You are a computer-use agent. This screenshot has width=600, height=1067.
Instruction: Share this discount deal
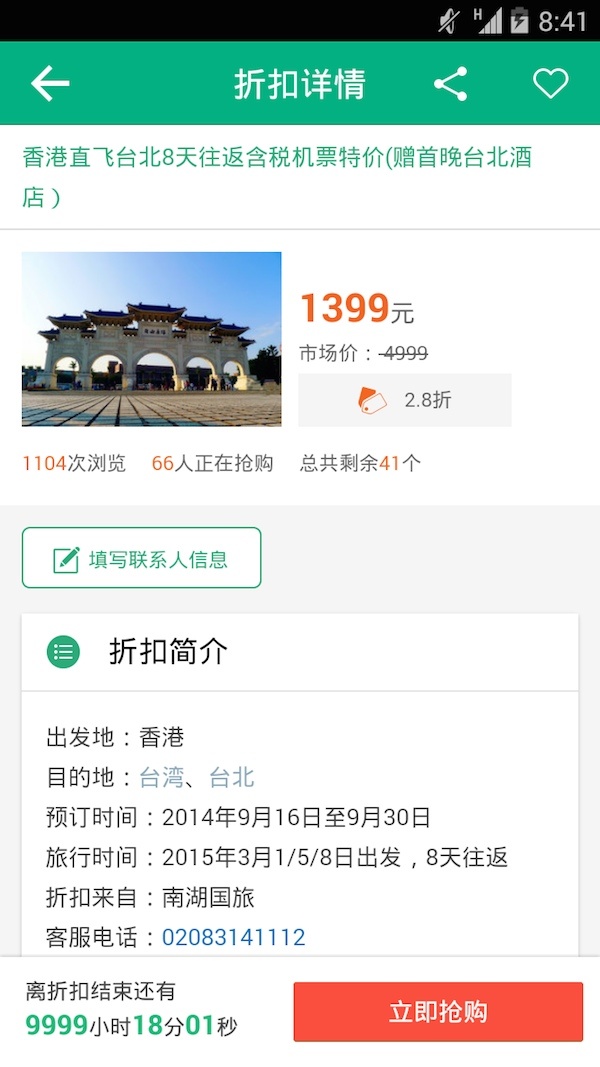pyautogui.click(x=451, y=84)
